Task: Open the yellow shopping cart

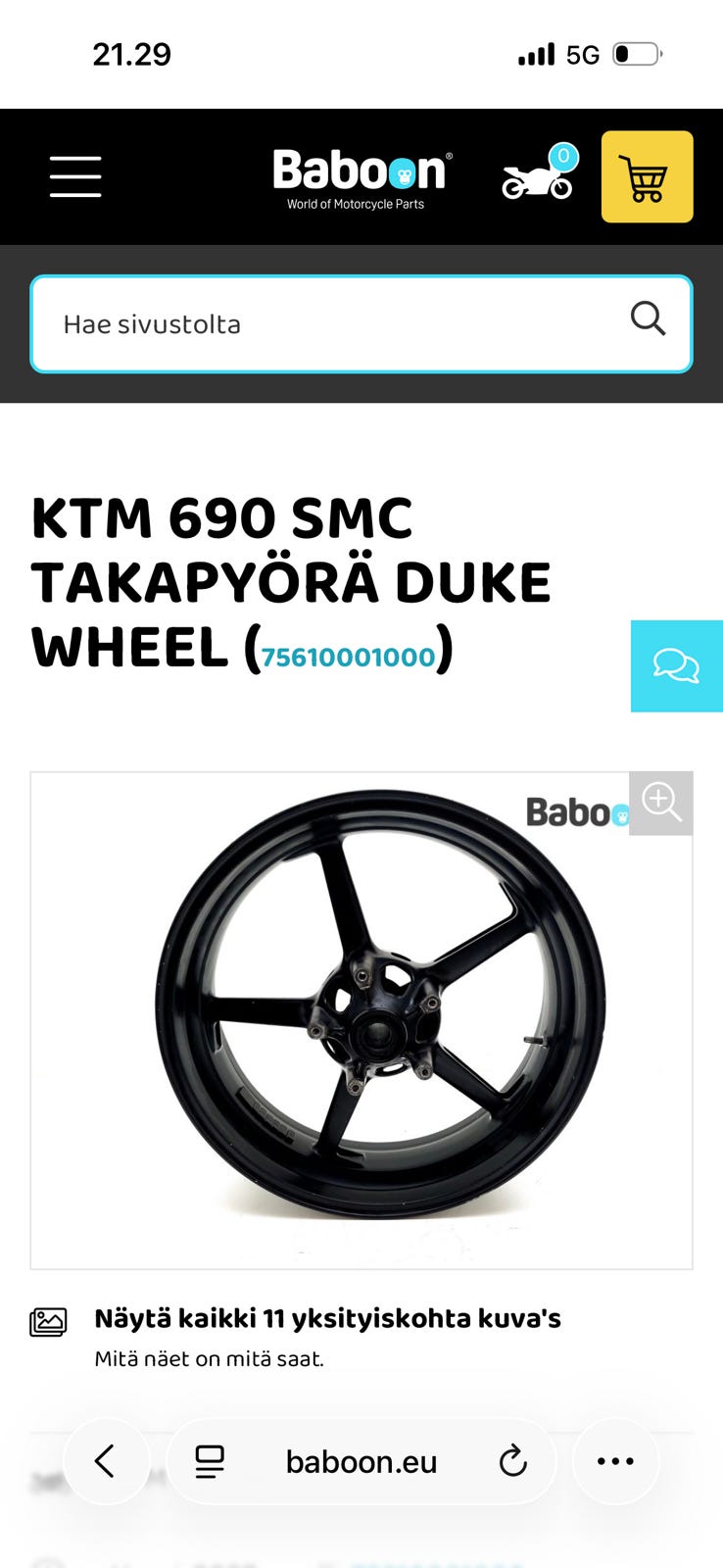Action: coord(647,176)
